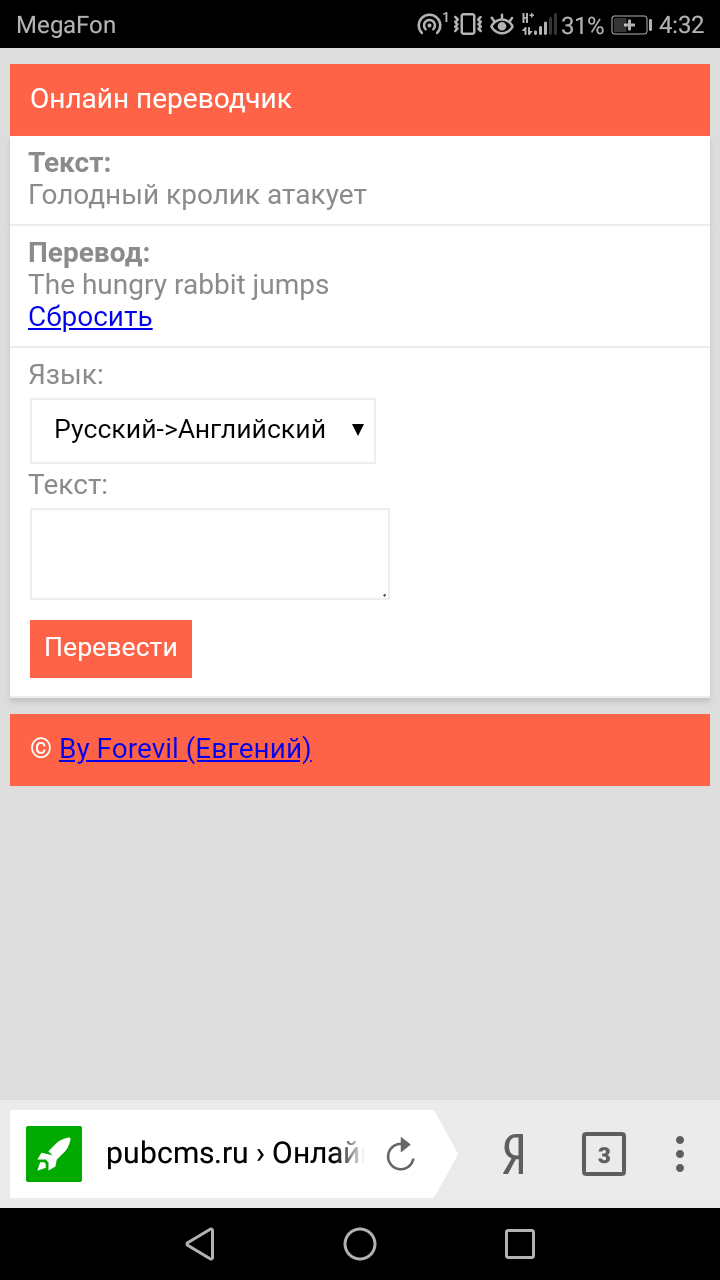Screen dimensions: 720x1280
Task: Go back with the system back button
Action: tap(200, 1244)
